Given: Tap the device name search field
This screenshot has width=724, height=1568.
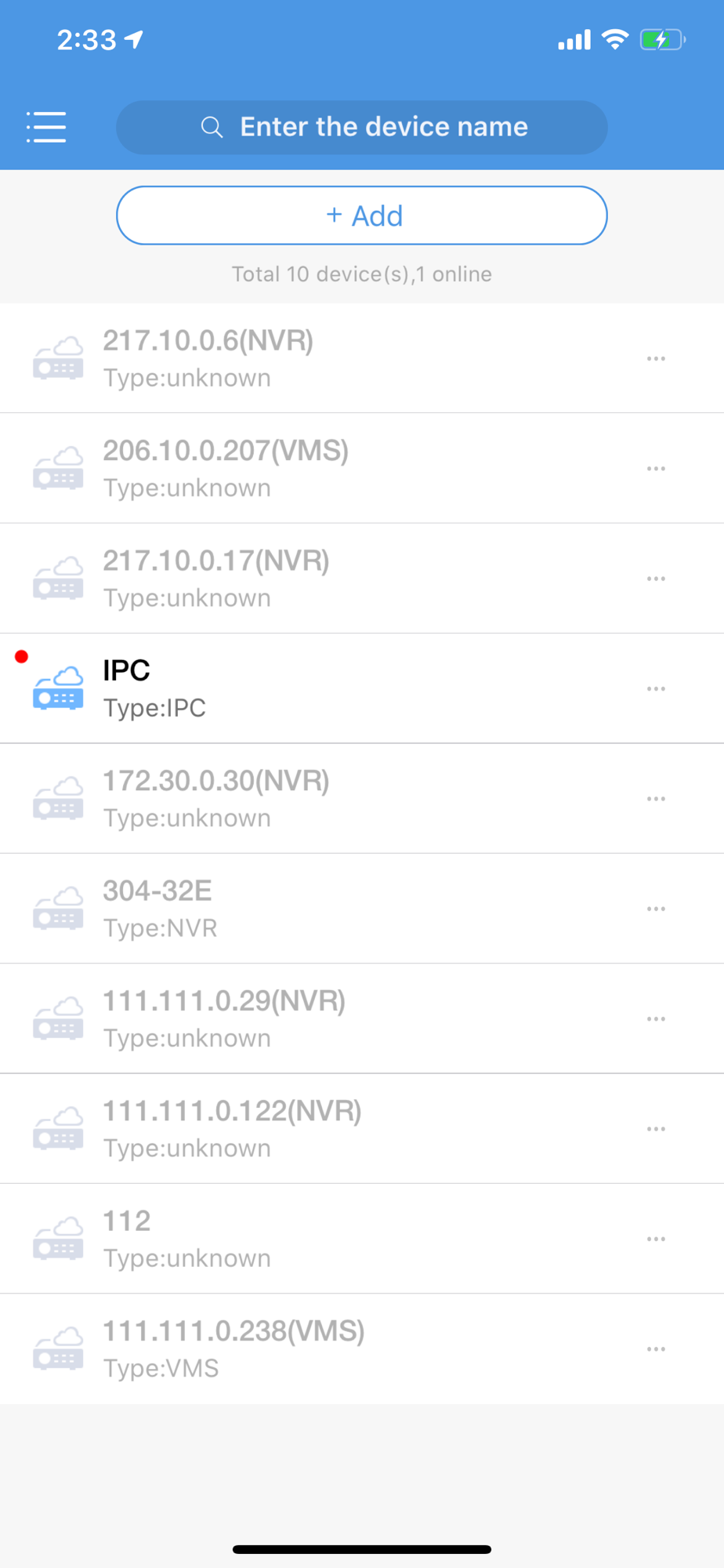Looking at the screenshot, I should tap(362, 127).
